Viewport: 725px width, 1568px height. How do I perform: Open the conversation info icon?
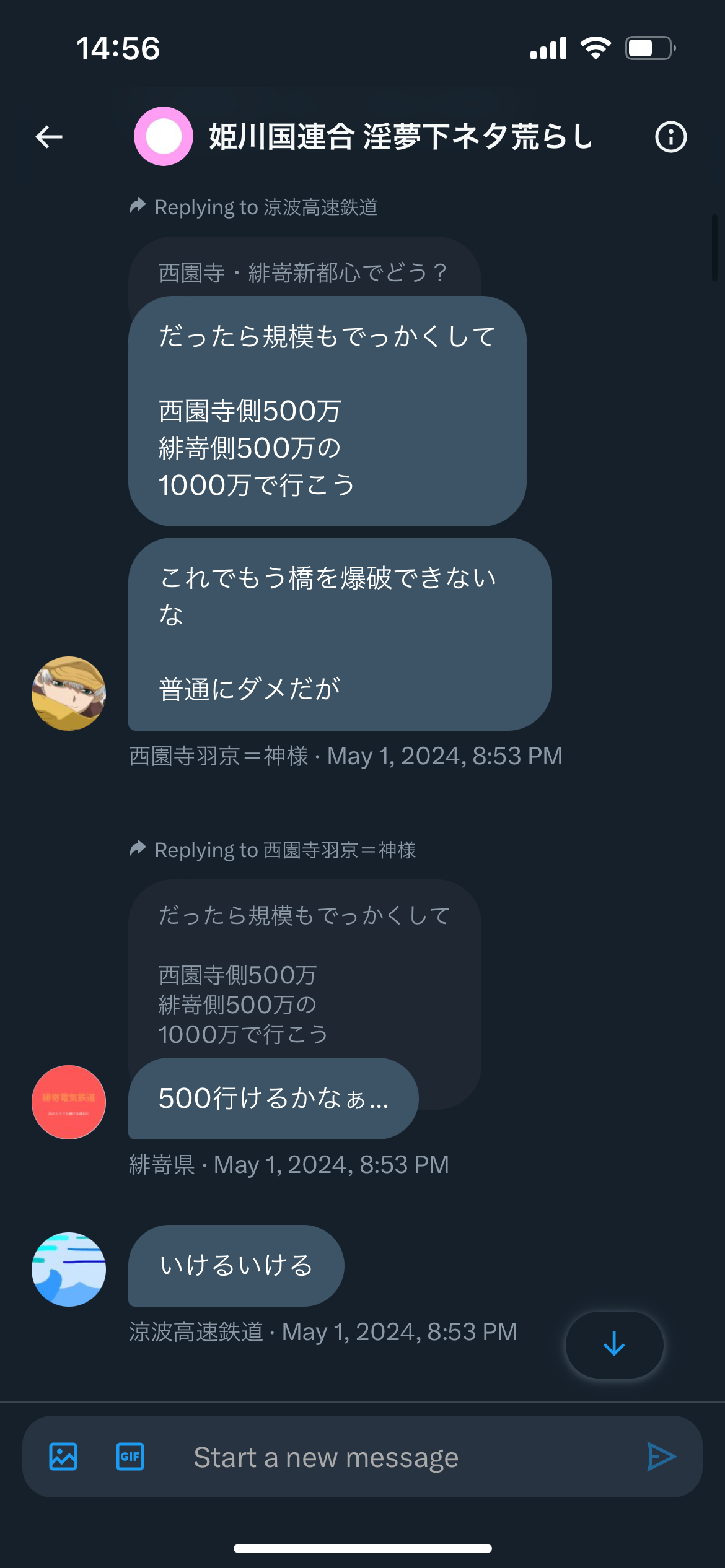[670, 137]
